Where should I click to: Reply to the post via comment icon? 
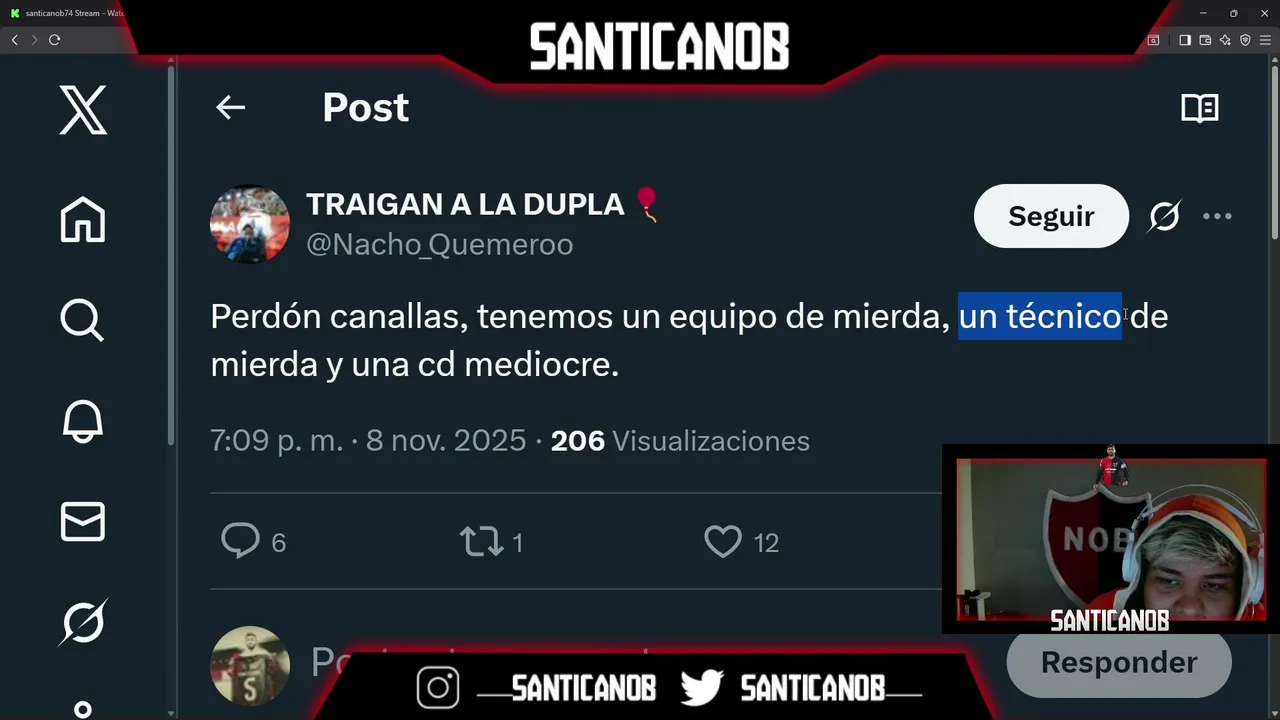[241, 541]
